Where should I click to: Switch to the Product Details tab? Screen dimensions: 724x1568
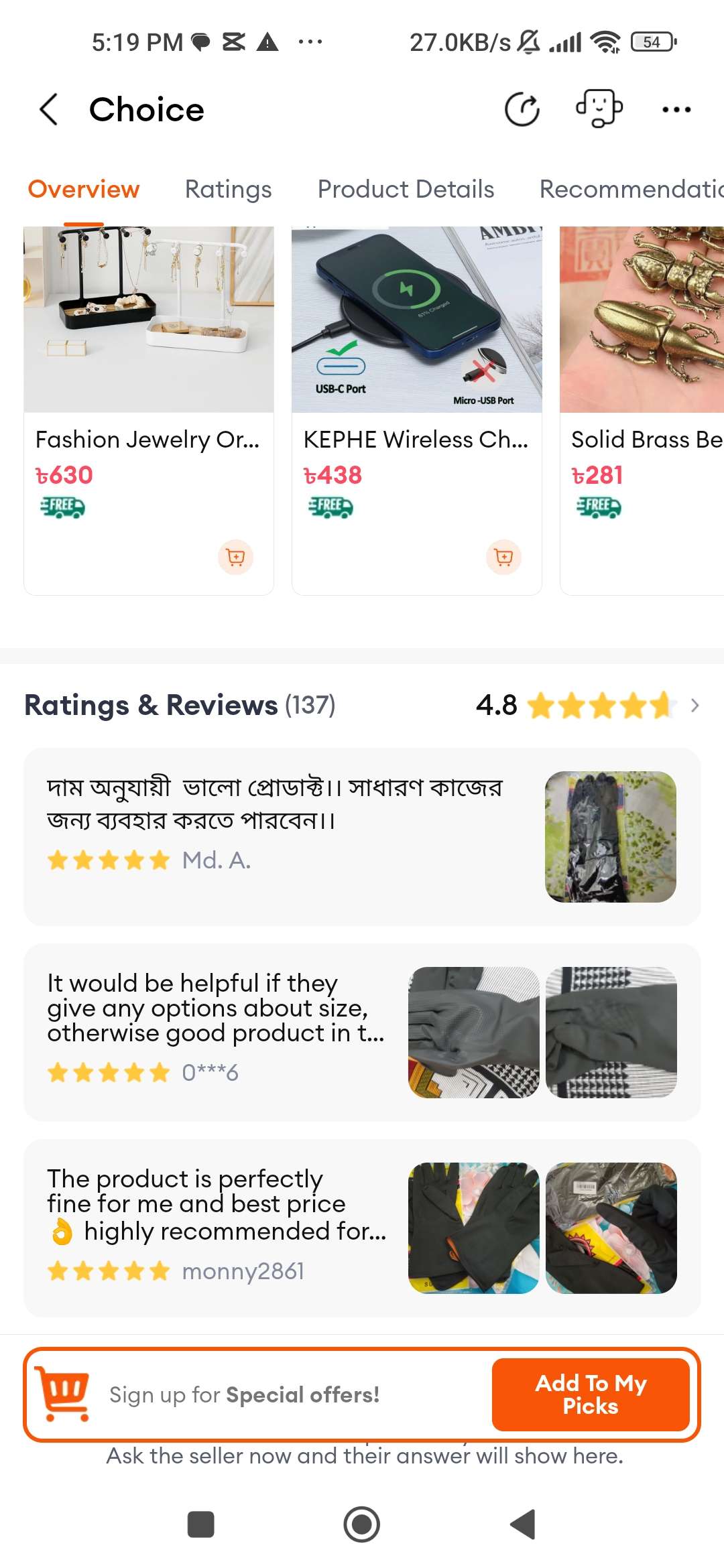click(406, 190)
